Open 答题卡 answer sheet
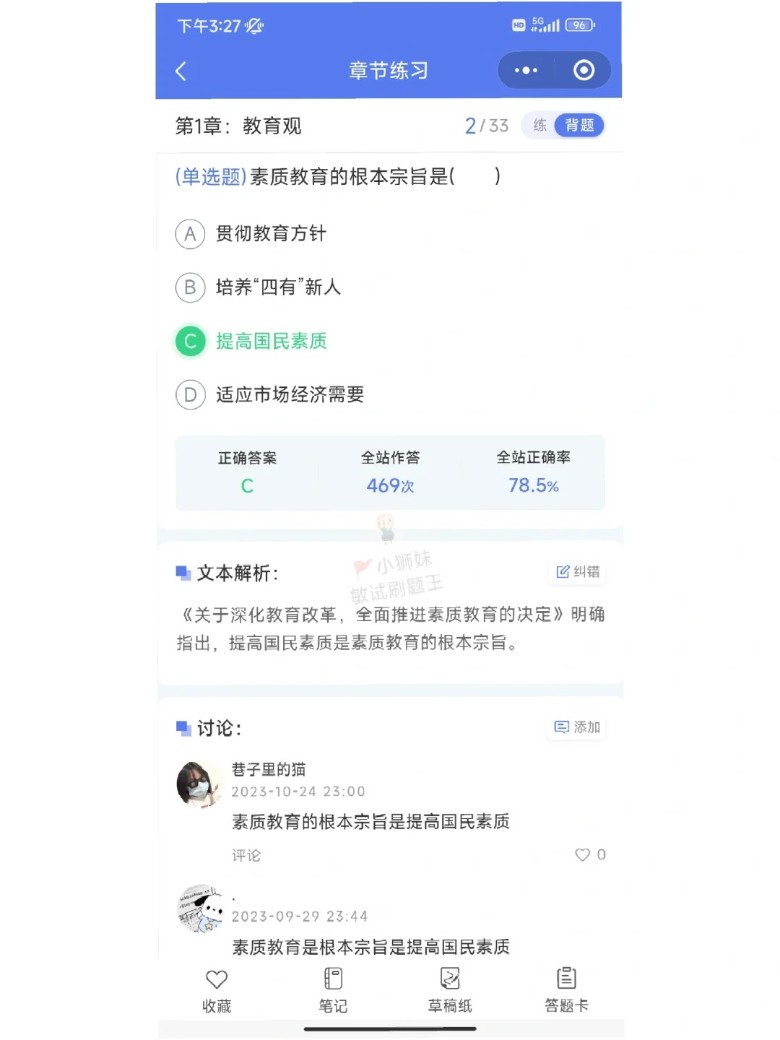Screen dimensions: 780x1040 [x=566, y=990]
